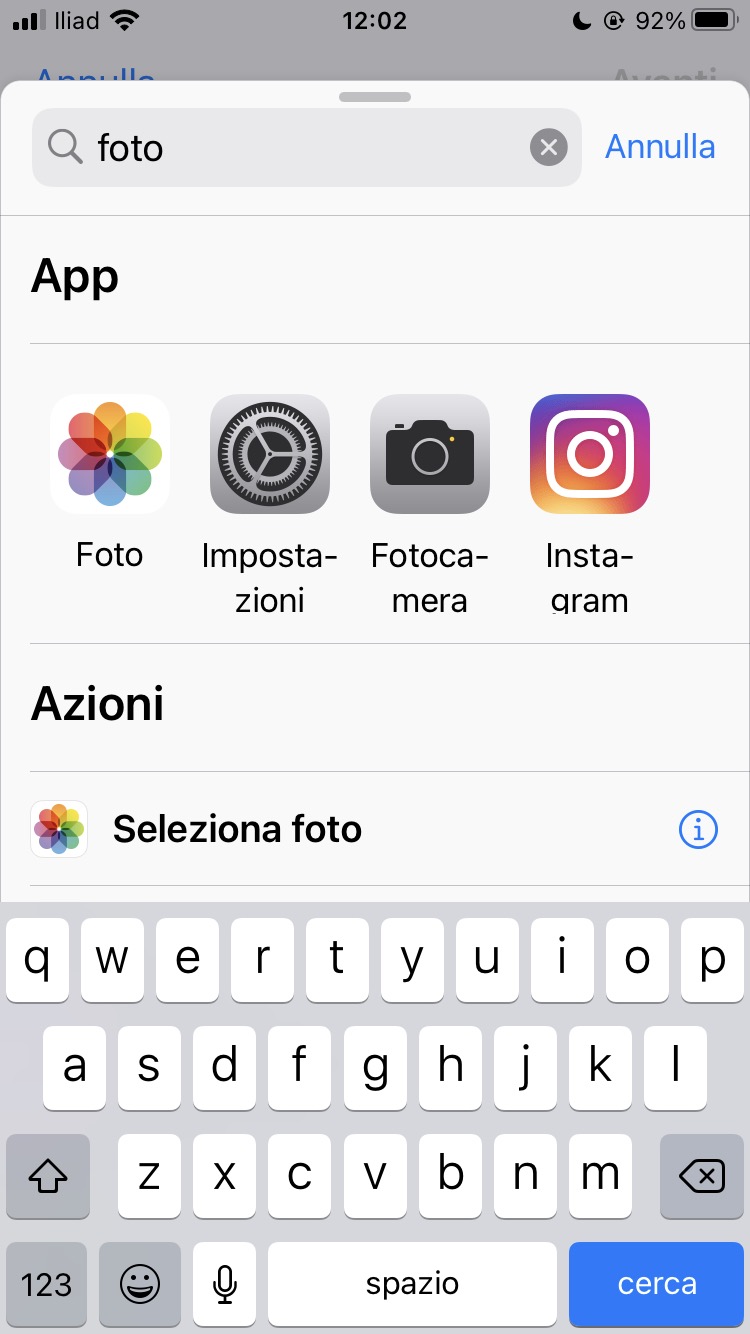The image size is (750, 1334).
Task: Hit the backspace key
Action: coord(702,1176)
